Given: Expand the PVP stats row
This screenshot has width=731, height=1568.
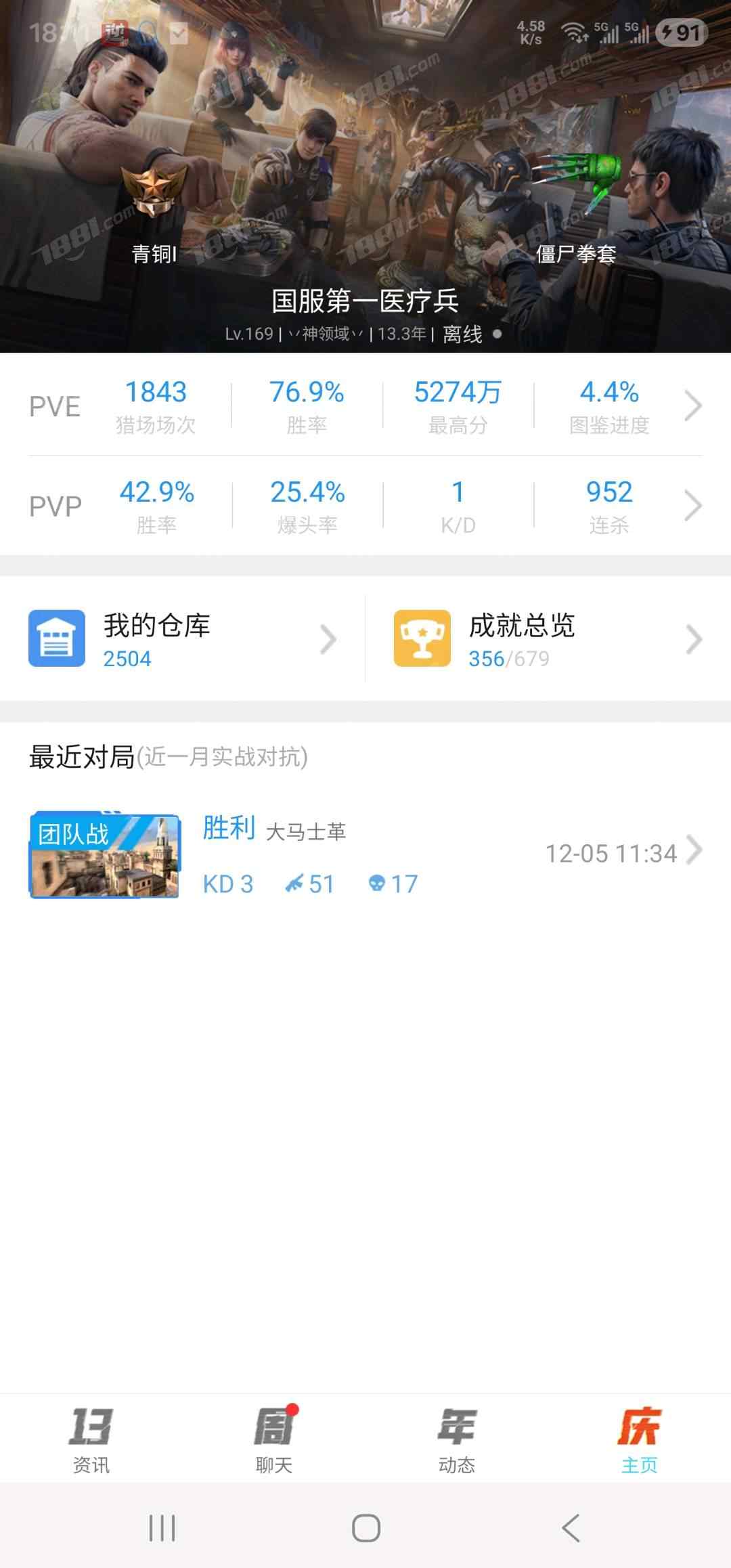Looking at the screenshot, I should 692,506.
